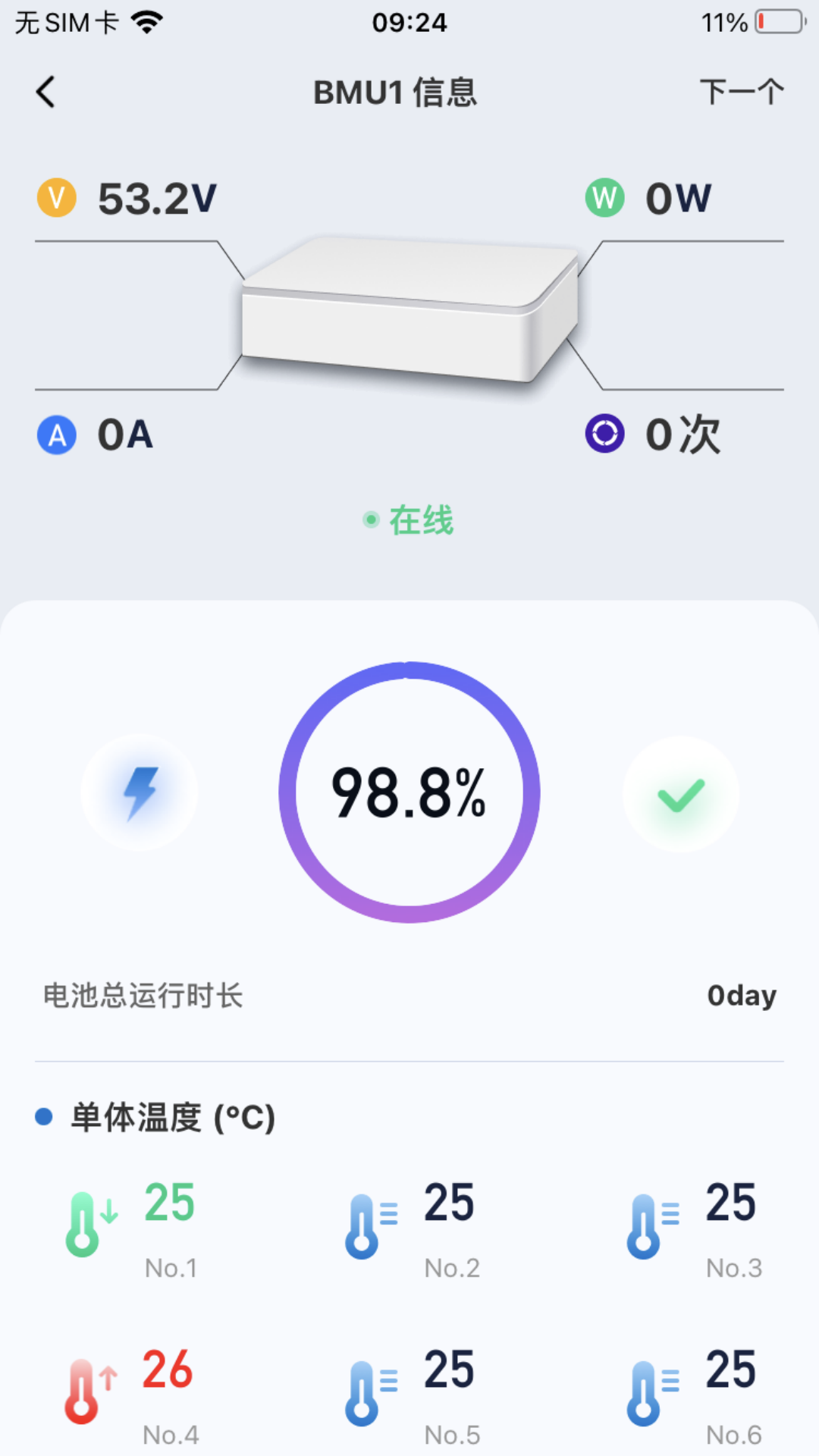Tap the 98.8% circular progress ring

tap(409, 792)
